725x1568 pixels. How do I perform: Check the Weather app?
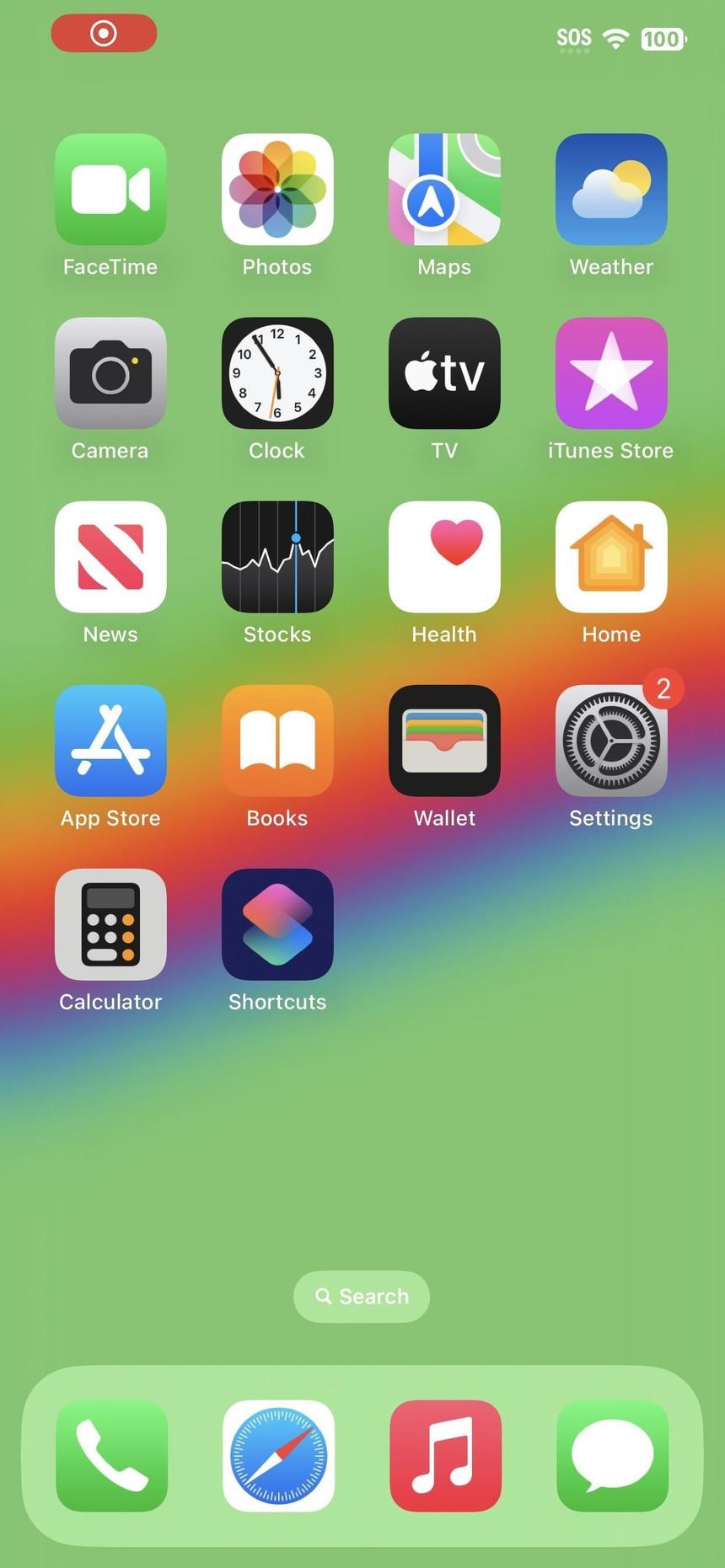point(610,190)
